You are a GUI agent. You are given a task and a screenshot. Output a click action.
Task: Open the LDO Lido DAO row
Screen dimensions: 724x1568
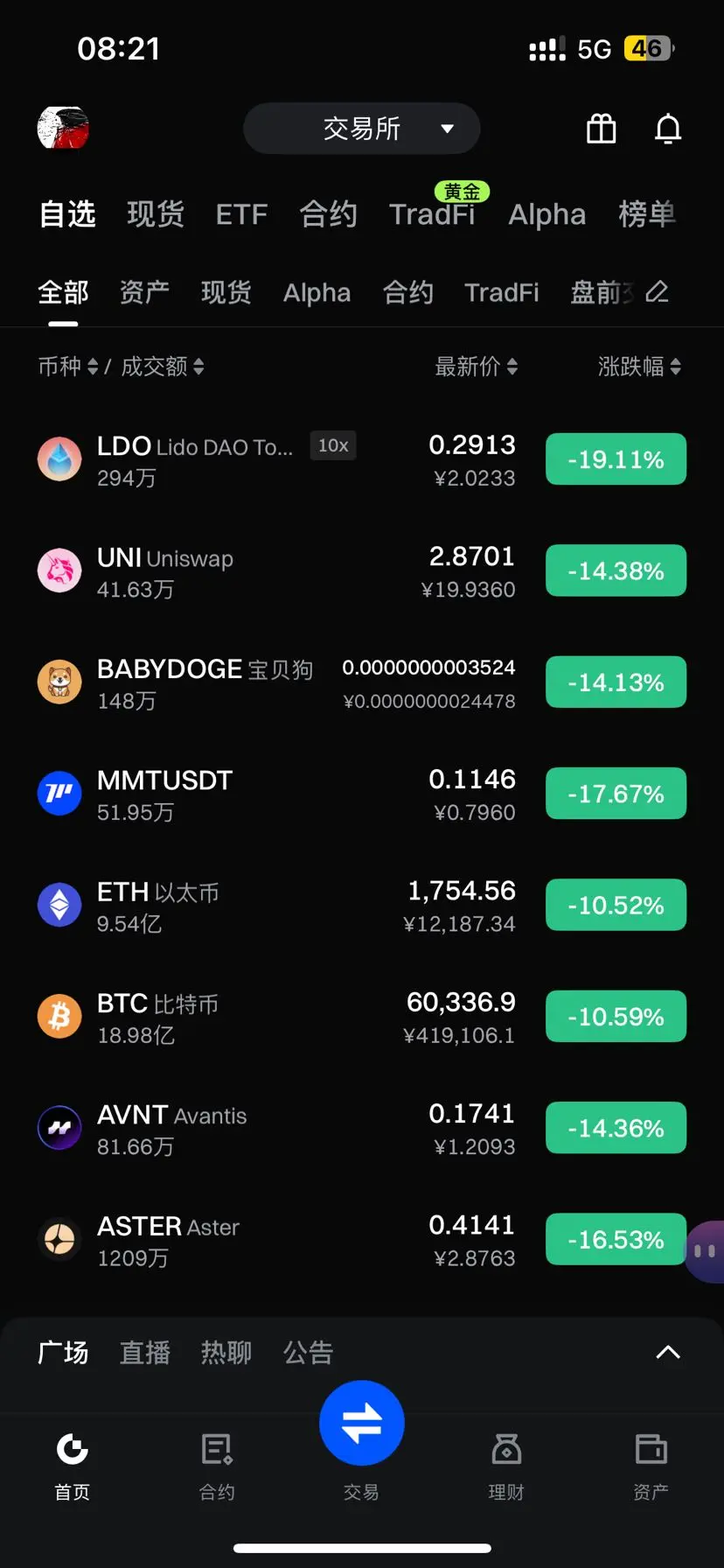click(x=262, y=460)
